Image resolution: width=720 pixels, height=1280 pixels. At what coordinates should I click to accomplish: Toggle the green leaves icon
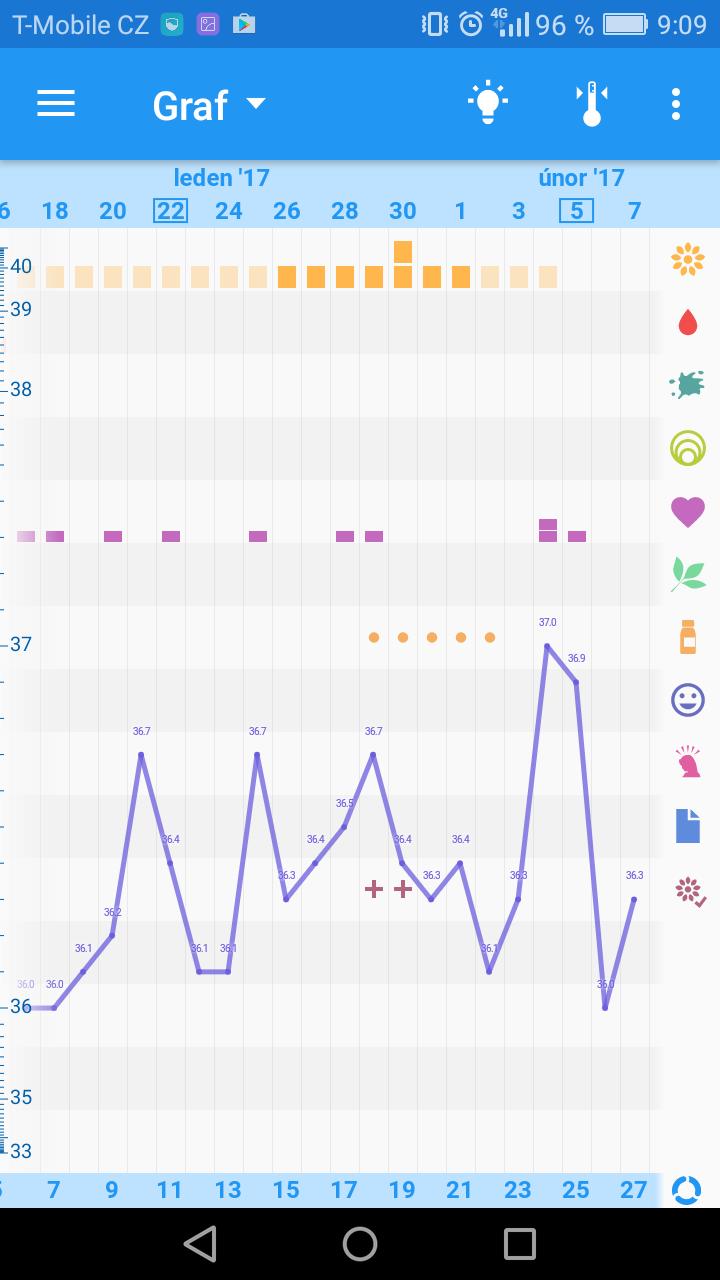(x=688, y=573)
